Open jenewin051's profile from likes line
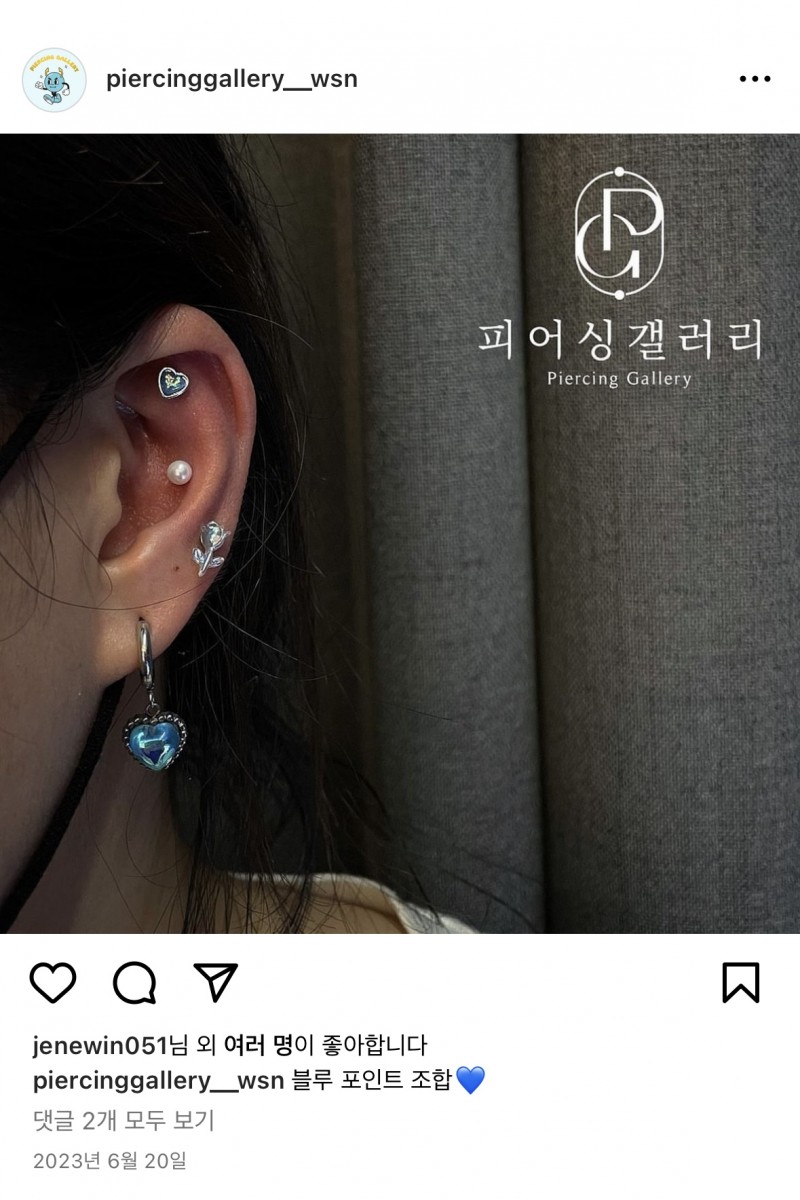 point(99,1046)
